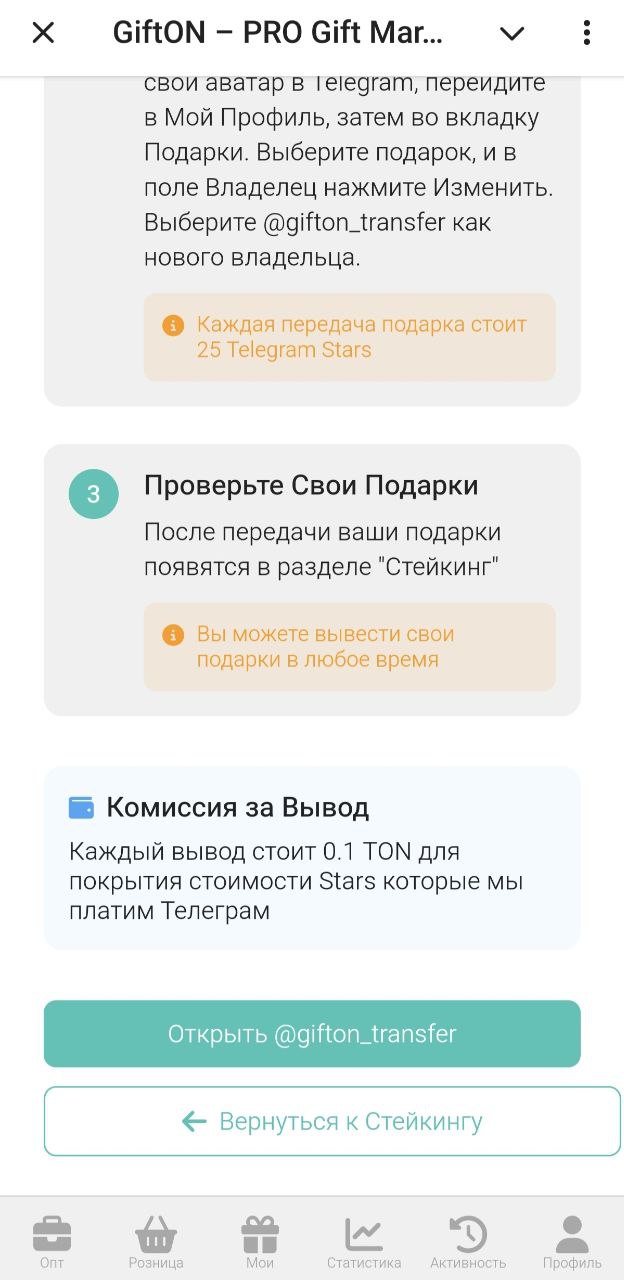Open the three-dot overflow menu
Image resolution: width=624 pixels, height=1280 pixels.
pos(587,33)
